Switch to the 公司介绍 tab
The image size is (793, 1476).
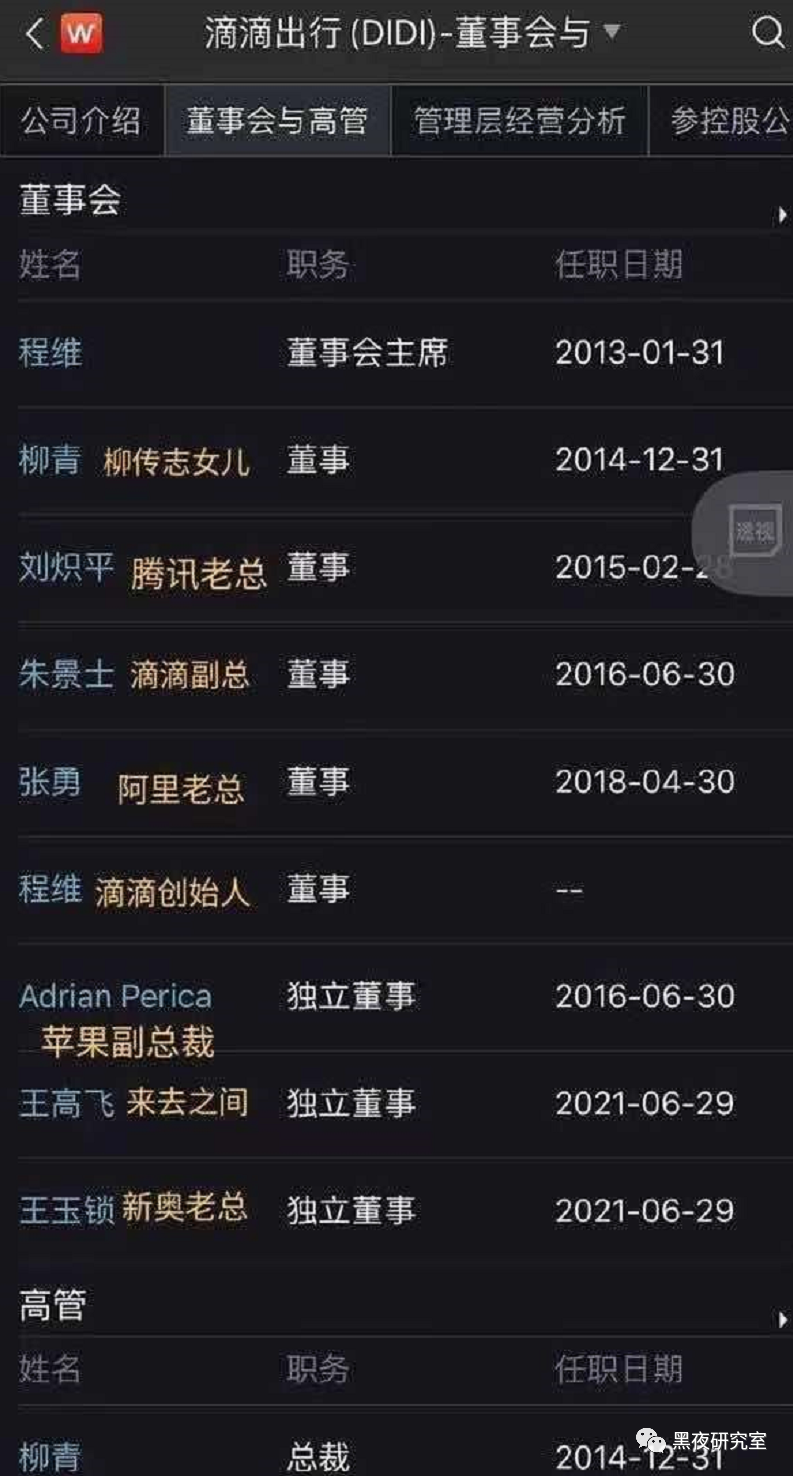click(81, 121)
